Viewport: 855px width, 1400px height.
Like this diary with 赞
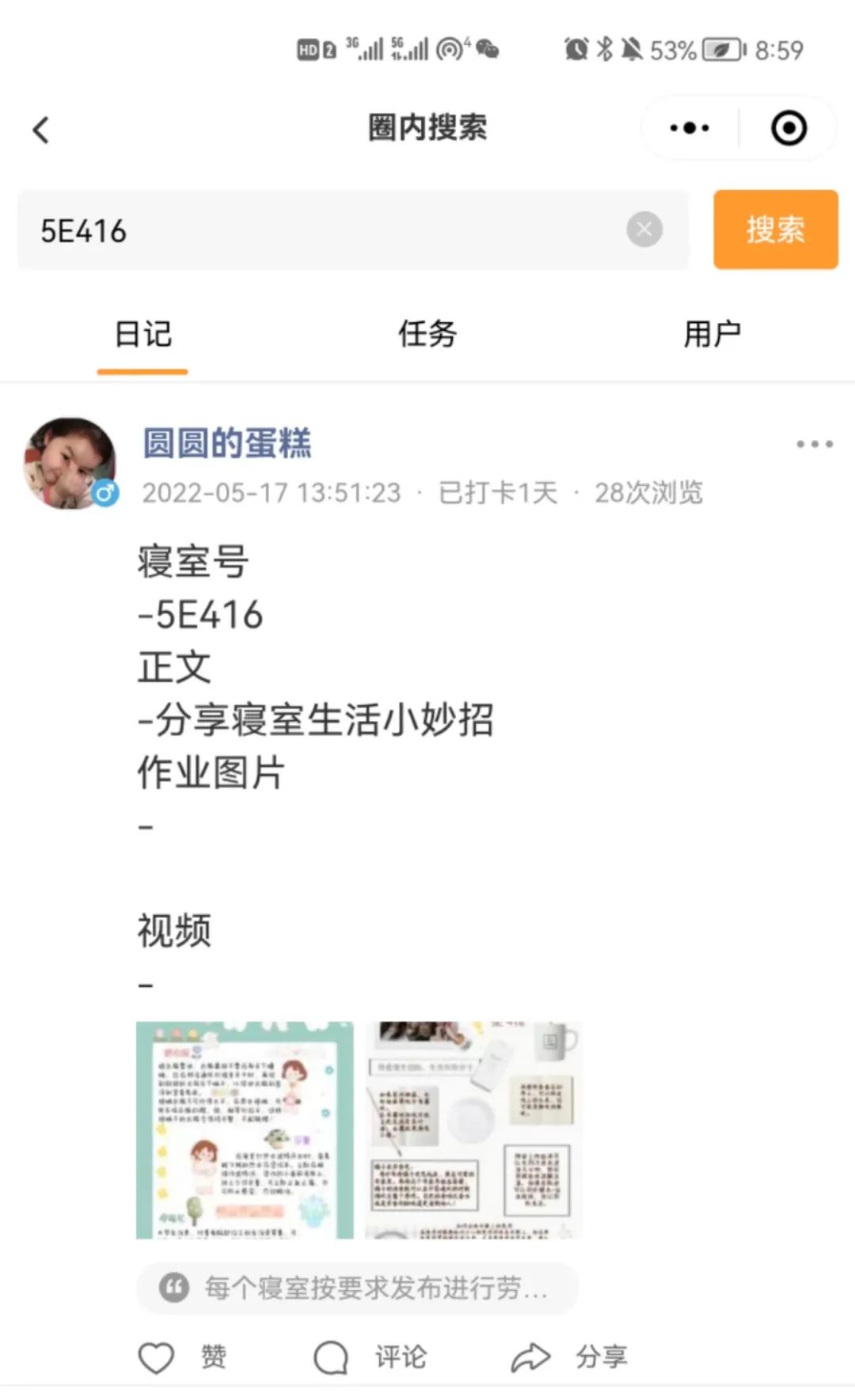[x=182, y=1357]
